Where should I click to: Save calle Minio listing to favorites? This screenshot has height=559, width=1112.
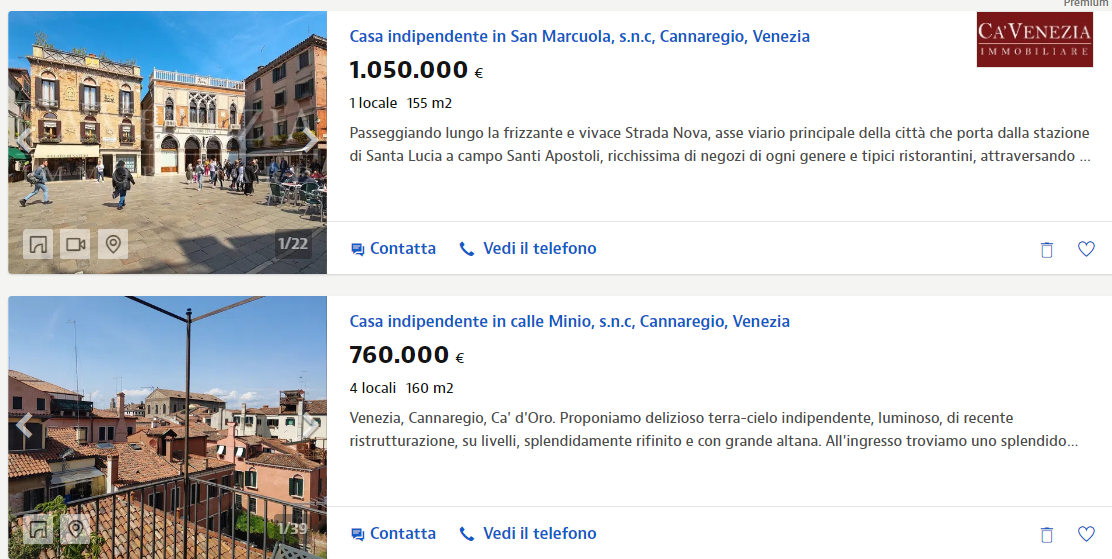[1086, 534]
